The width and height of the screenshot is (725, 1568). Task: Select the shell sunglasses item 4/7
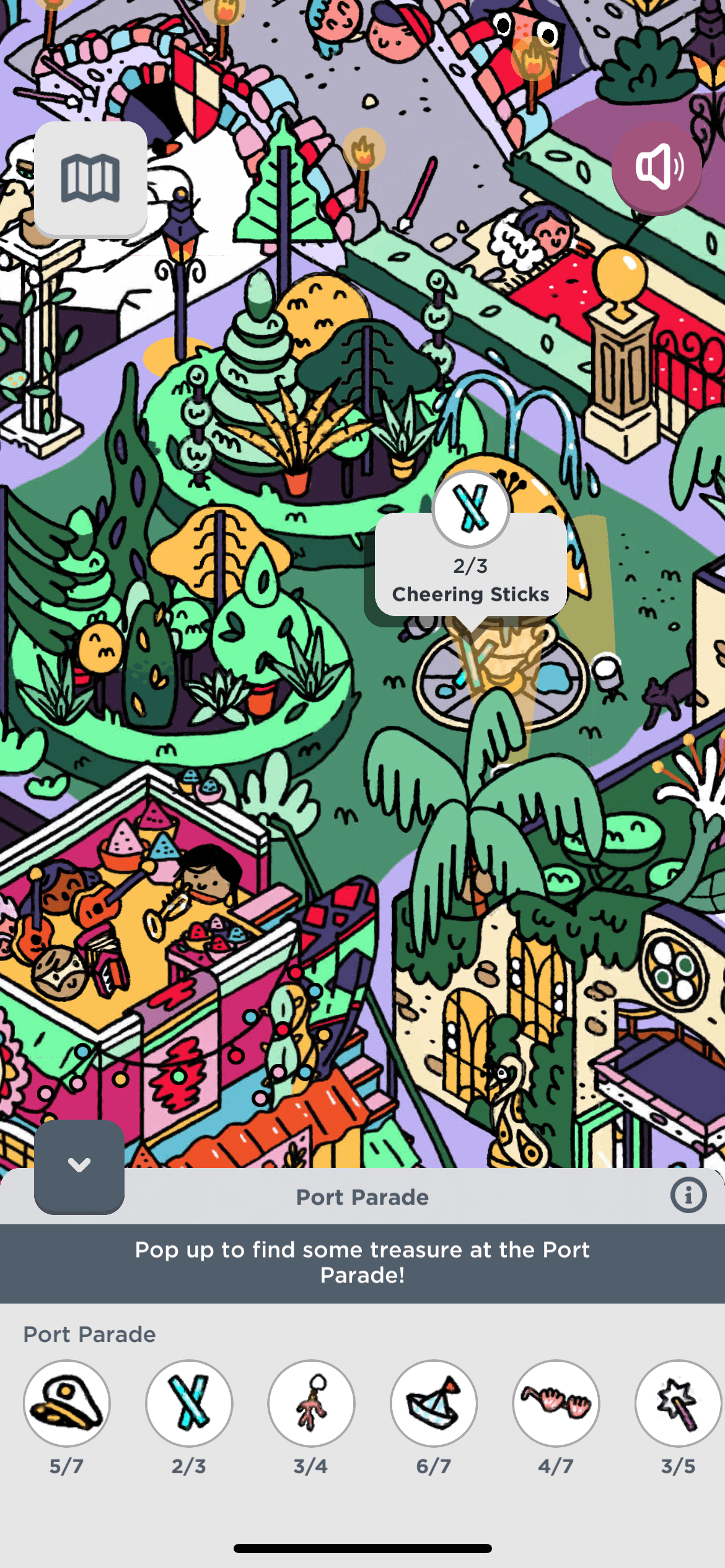556,1403
